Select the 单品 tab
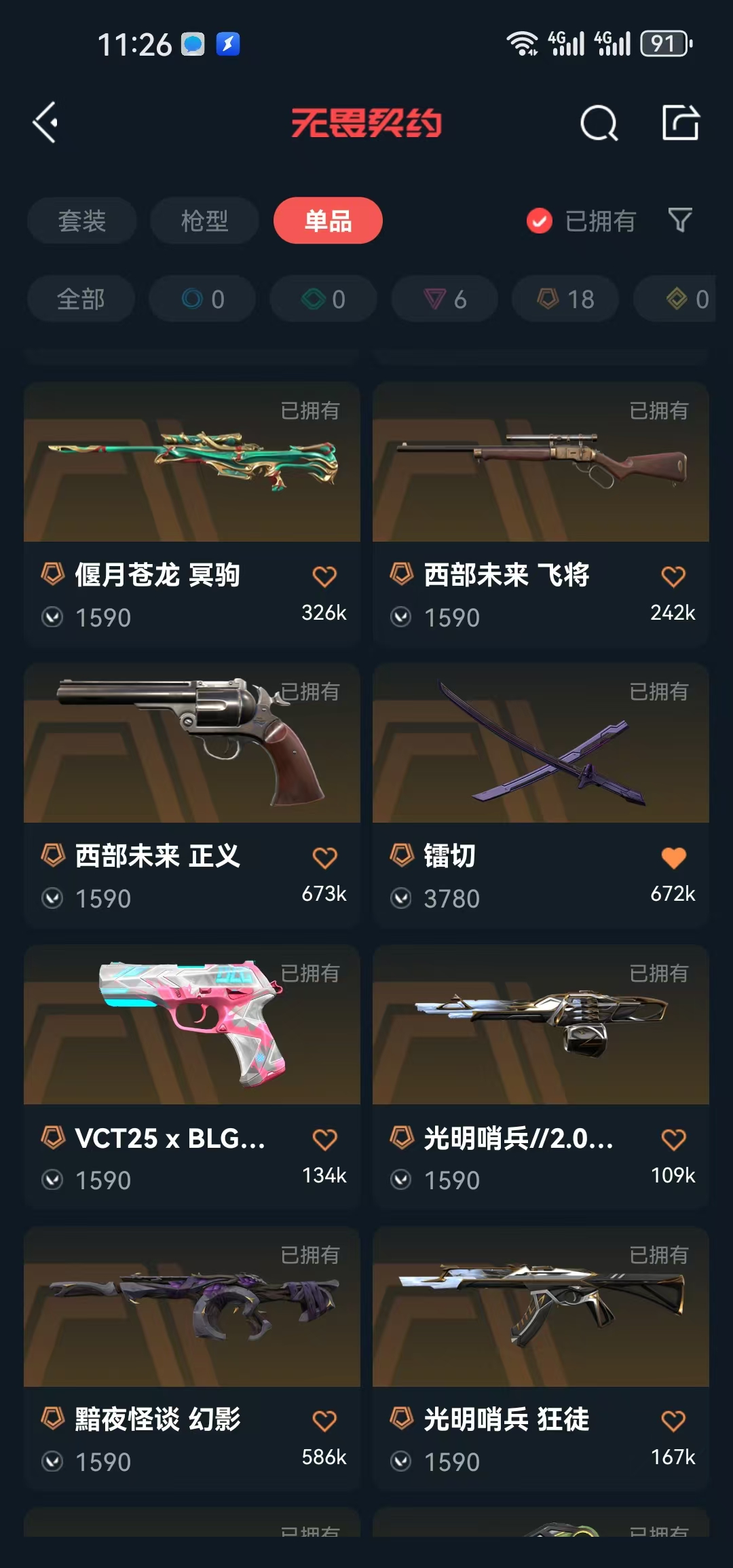 [x=328, y=221]
